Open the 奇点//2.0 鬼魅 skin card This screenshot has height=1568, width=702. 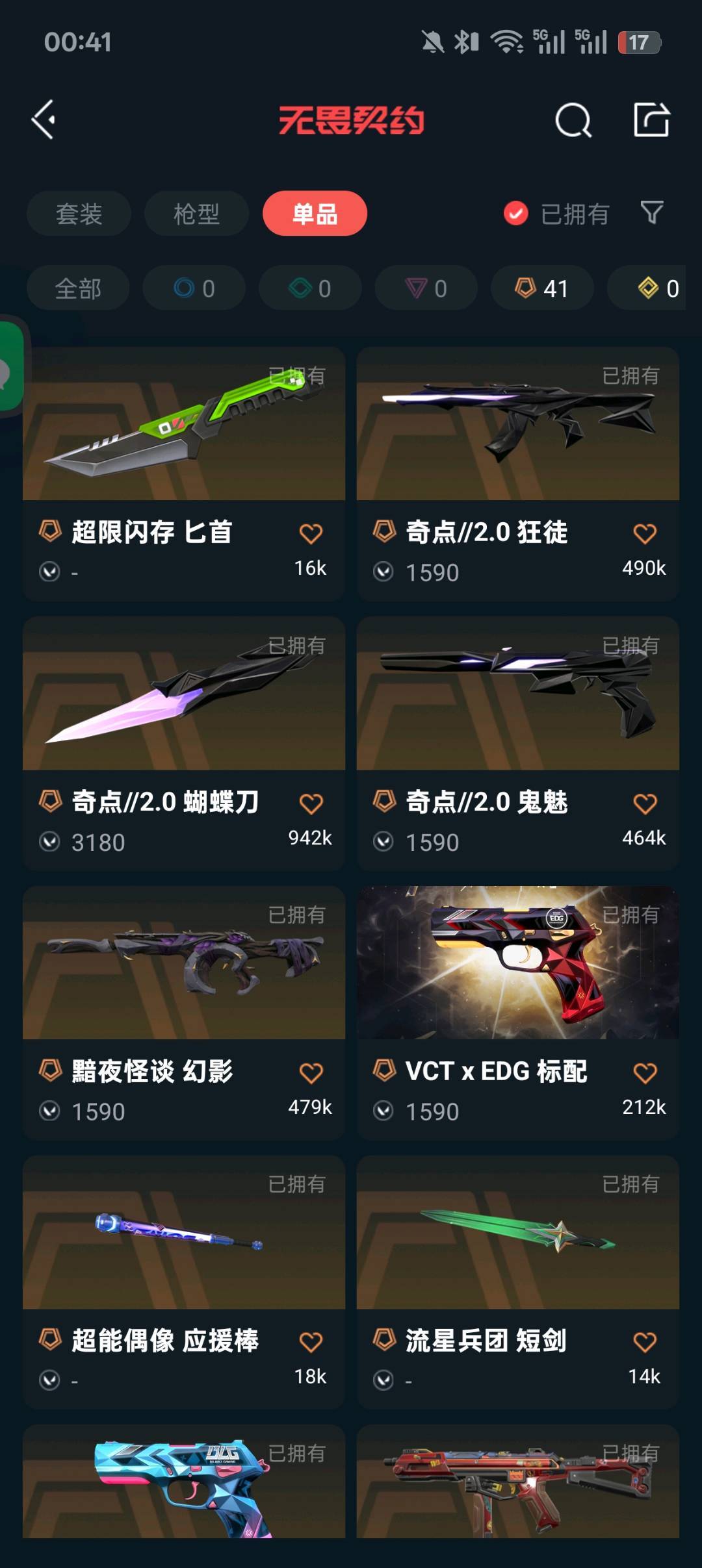(518, 744)
